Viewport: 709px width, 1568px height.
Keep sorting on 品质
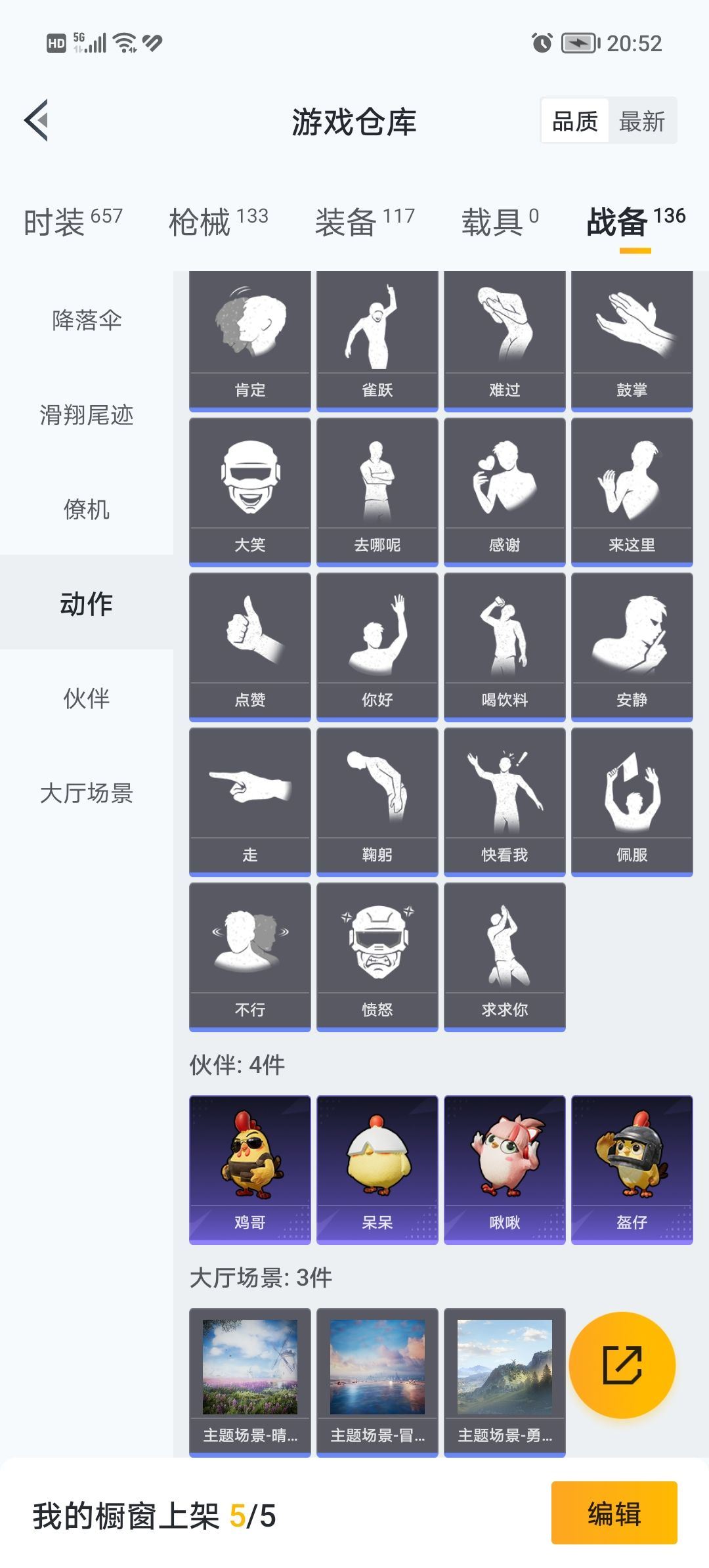[574, 121]
